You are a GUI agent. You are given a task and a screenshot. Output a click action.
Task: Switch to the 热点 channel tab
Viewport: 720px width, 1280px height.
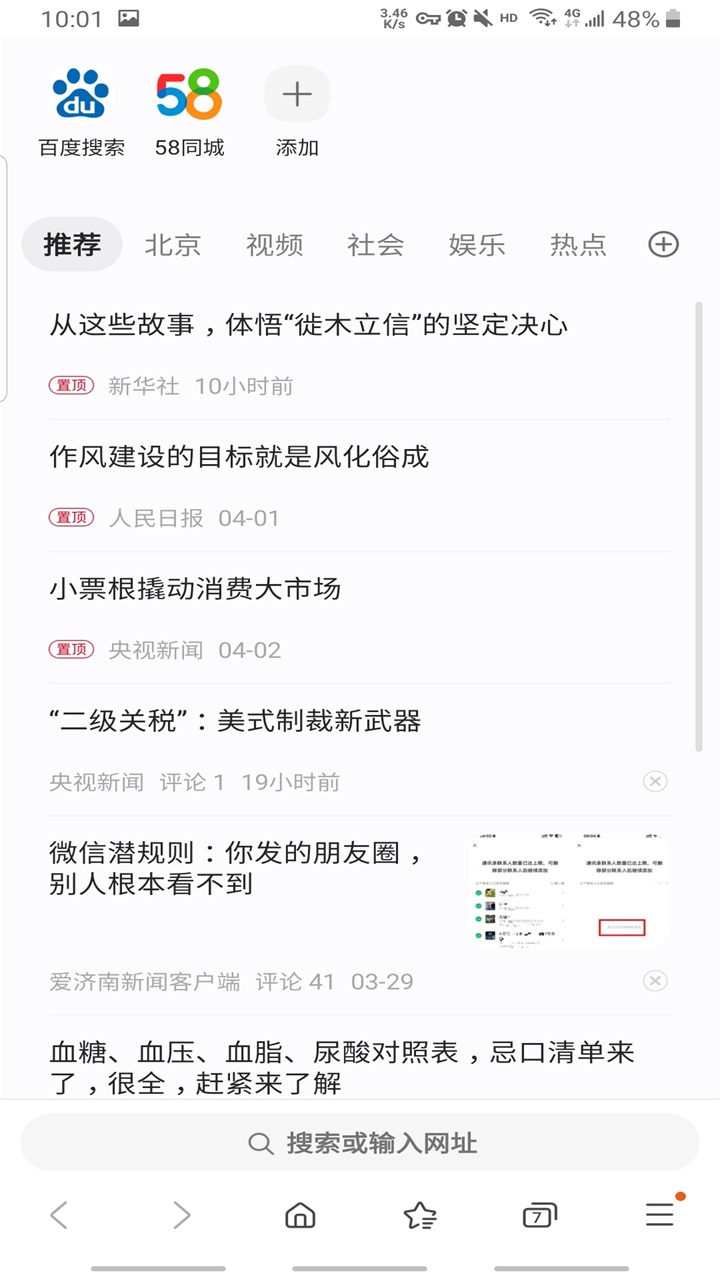[x=577, y=245]
